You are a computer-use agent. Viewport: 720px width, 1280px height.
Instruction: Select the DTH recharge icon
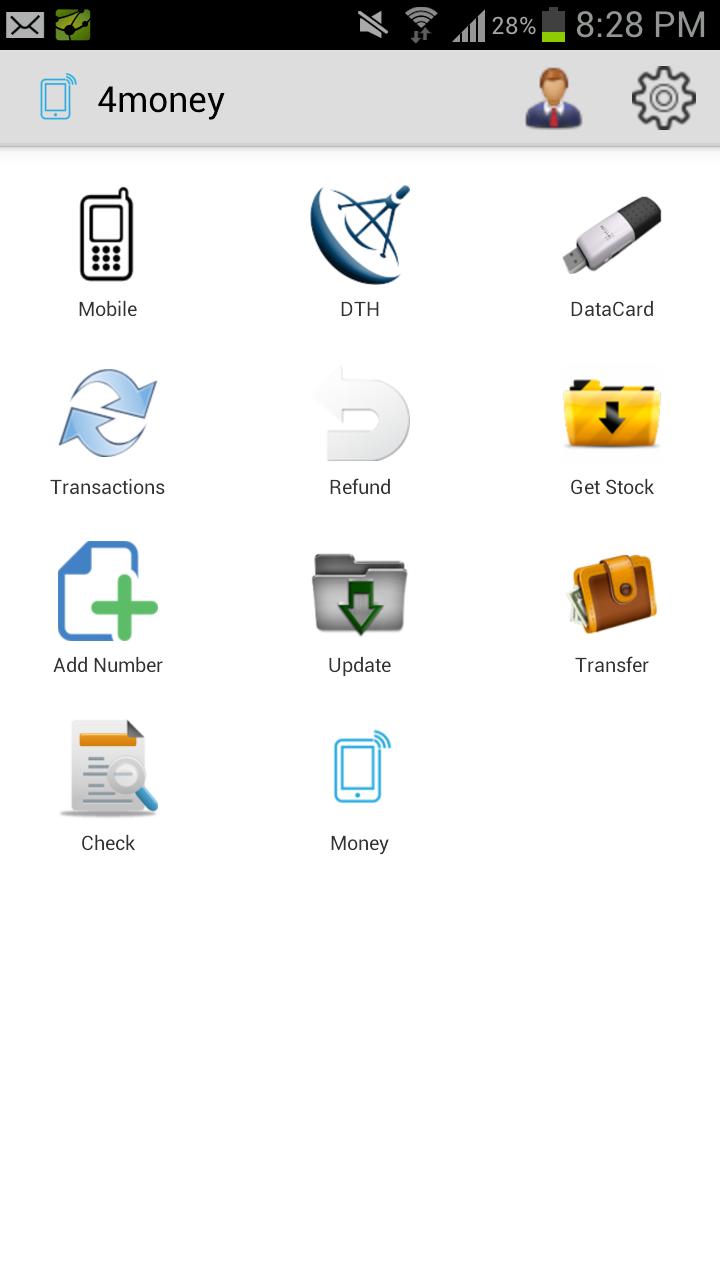tap(359, 235)
